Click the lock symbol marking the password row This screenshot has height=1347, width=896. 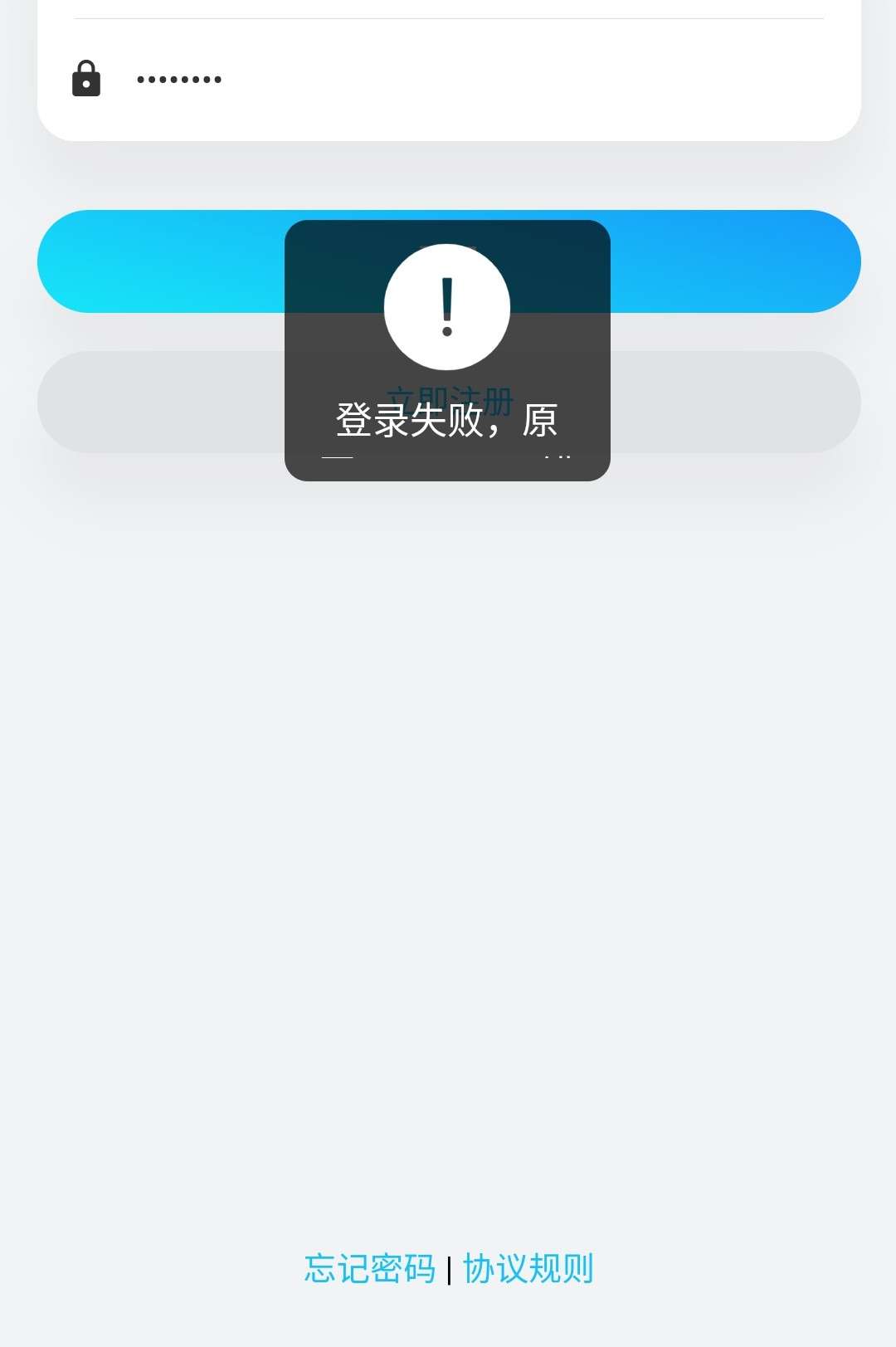tap(85, 79)
